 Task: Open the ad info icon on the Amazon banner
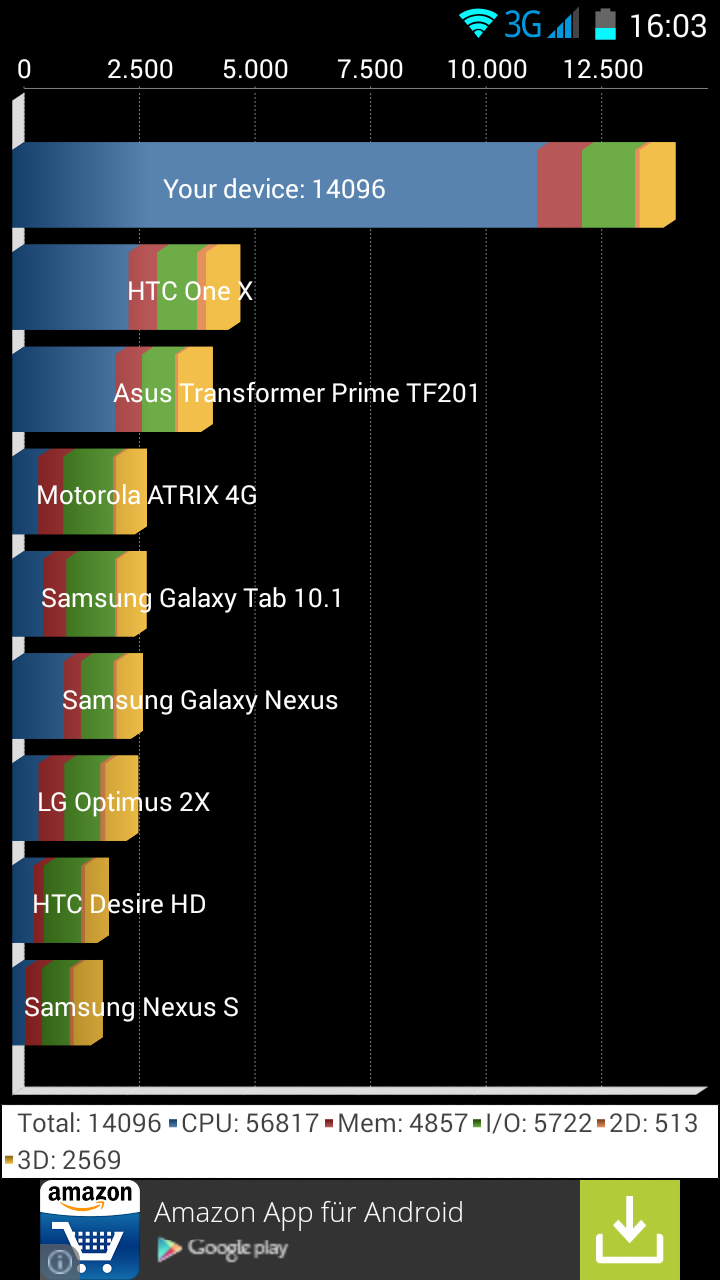59,1262
